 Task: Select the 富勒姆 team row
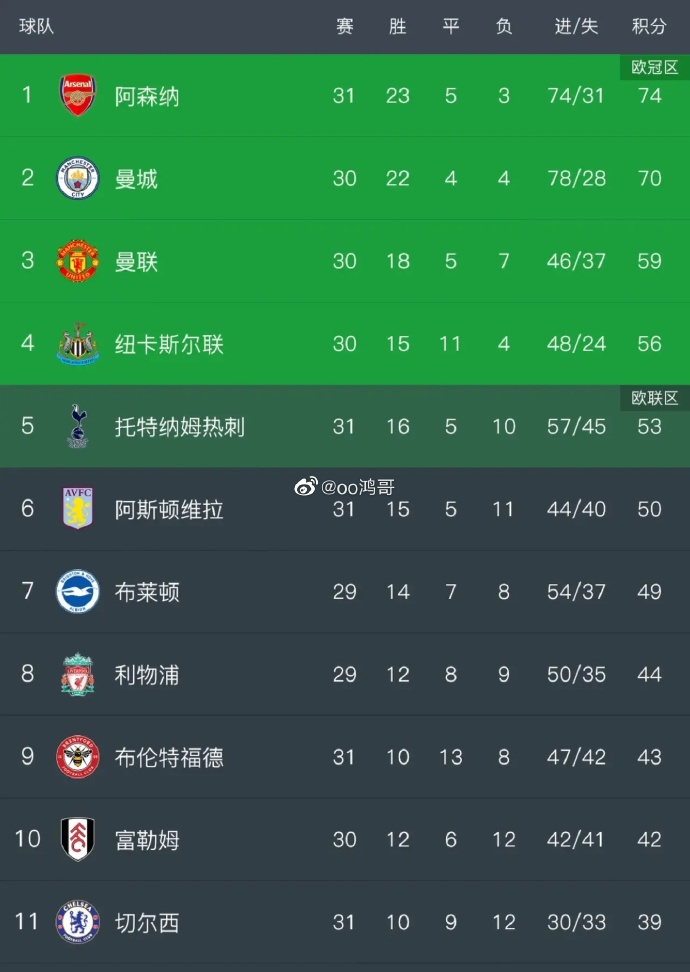click(x=146, y=840)
